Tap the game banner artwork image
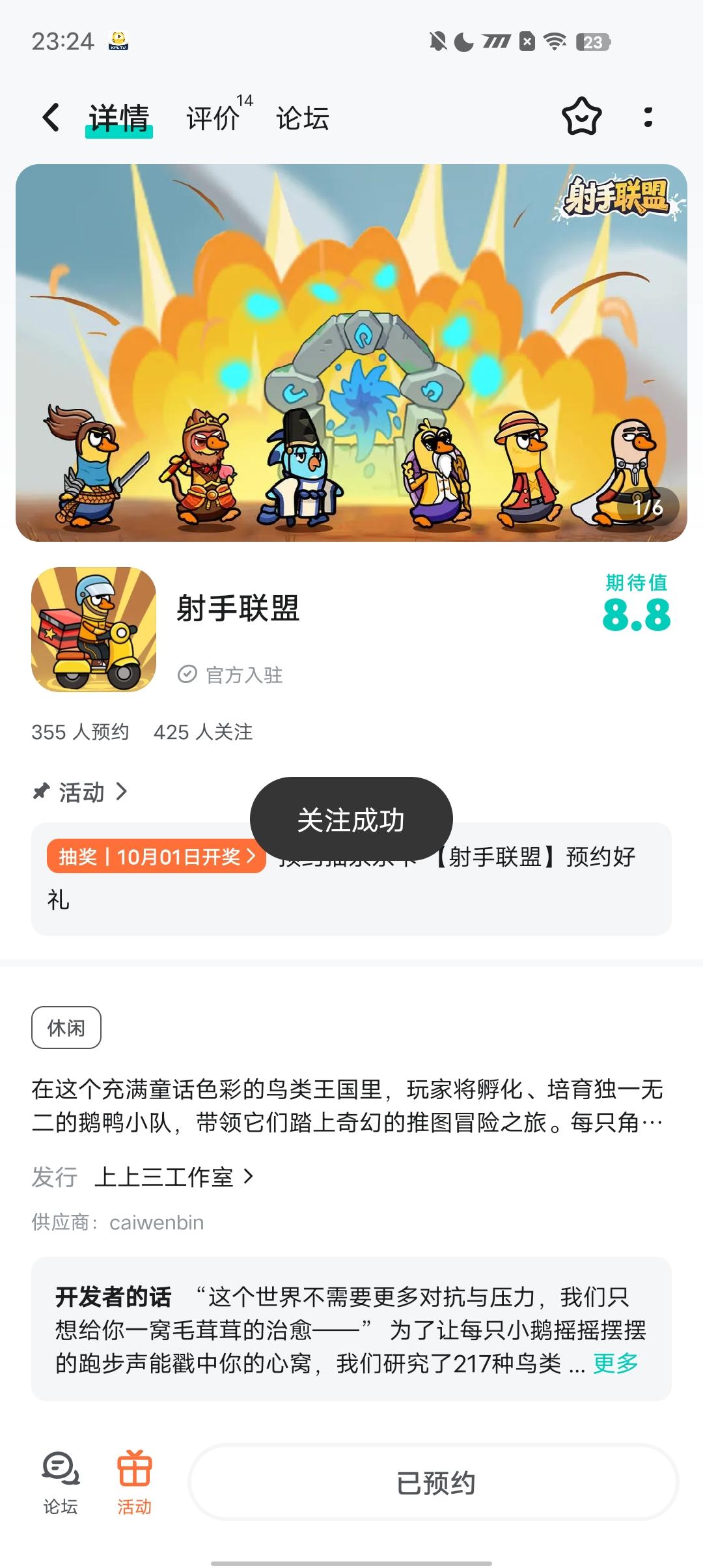This screenshot has height=1568, width=703. pyautogui.click(x=351, y=352)
